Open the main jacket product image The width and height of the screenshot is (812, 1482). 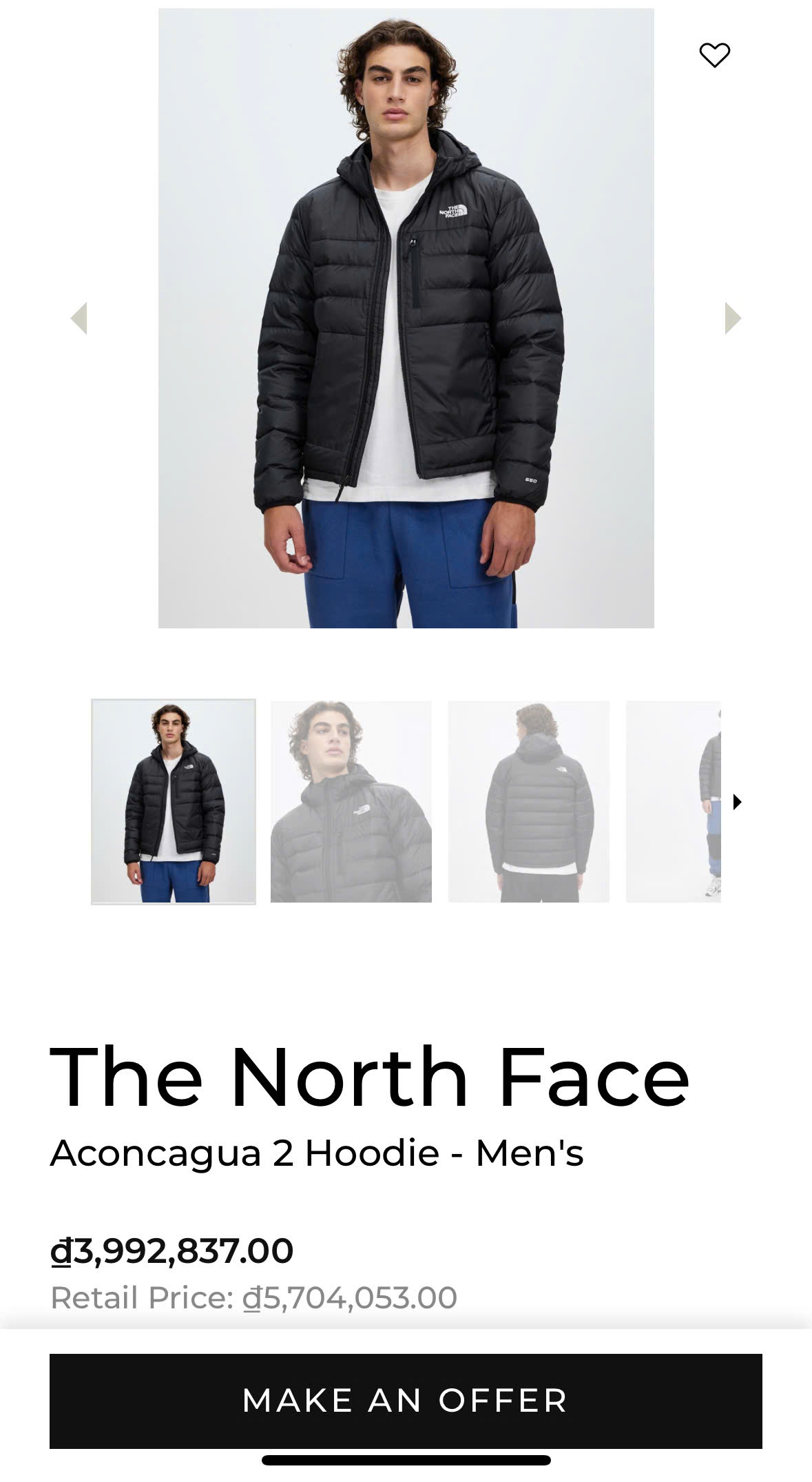406,318
